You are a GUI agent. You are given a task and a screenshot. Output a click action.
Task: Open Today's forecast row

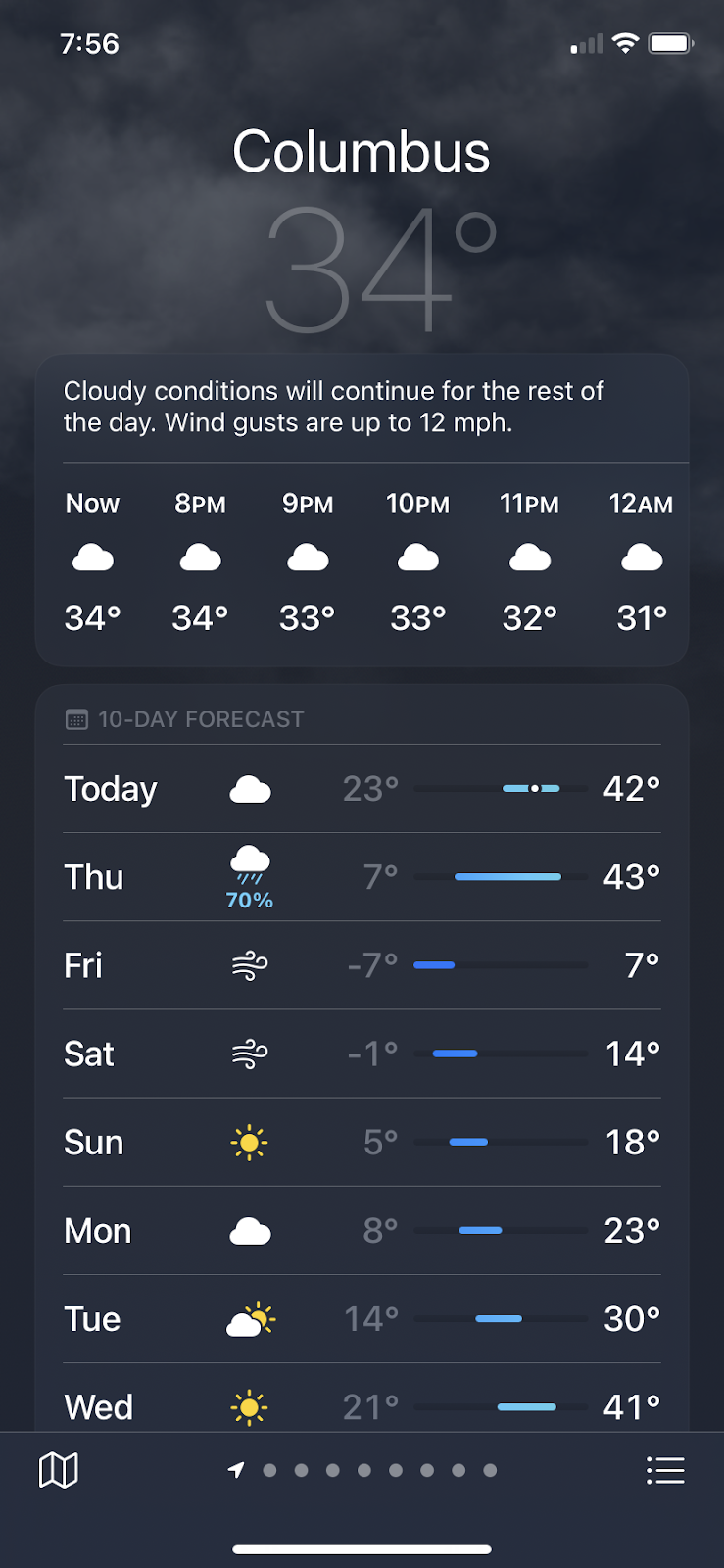pyautogui.click(x=362, y=789)
